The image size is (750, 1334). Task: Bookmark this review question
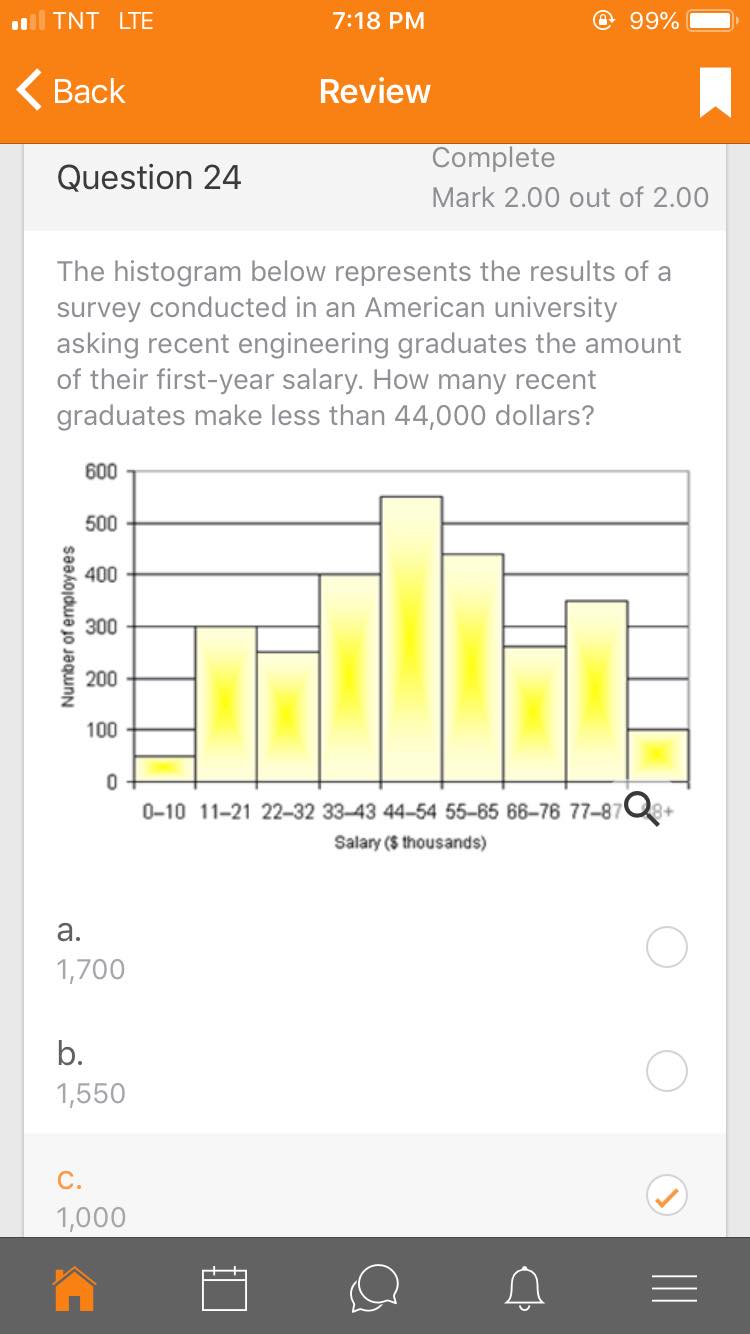tap(714, 92)
